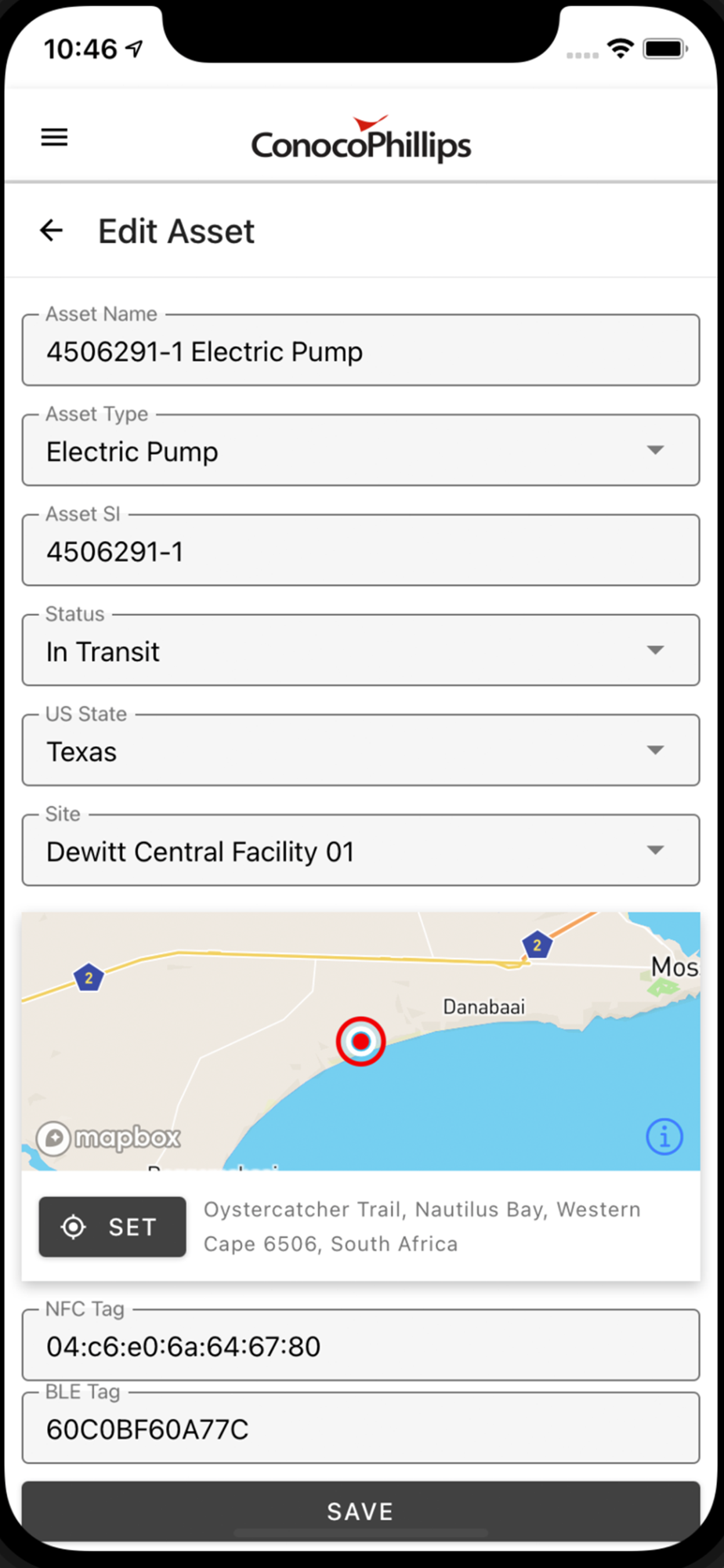Edit the Asset Name field
Viewport: 724px width, 1568px height.
(x=360, y=350)
